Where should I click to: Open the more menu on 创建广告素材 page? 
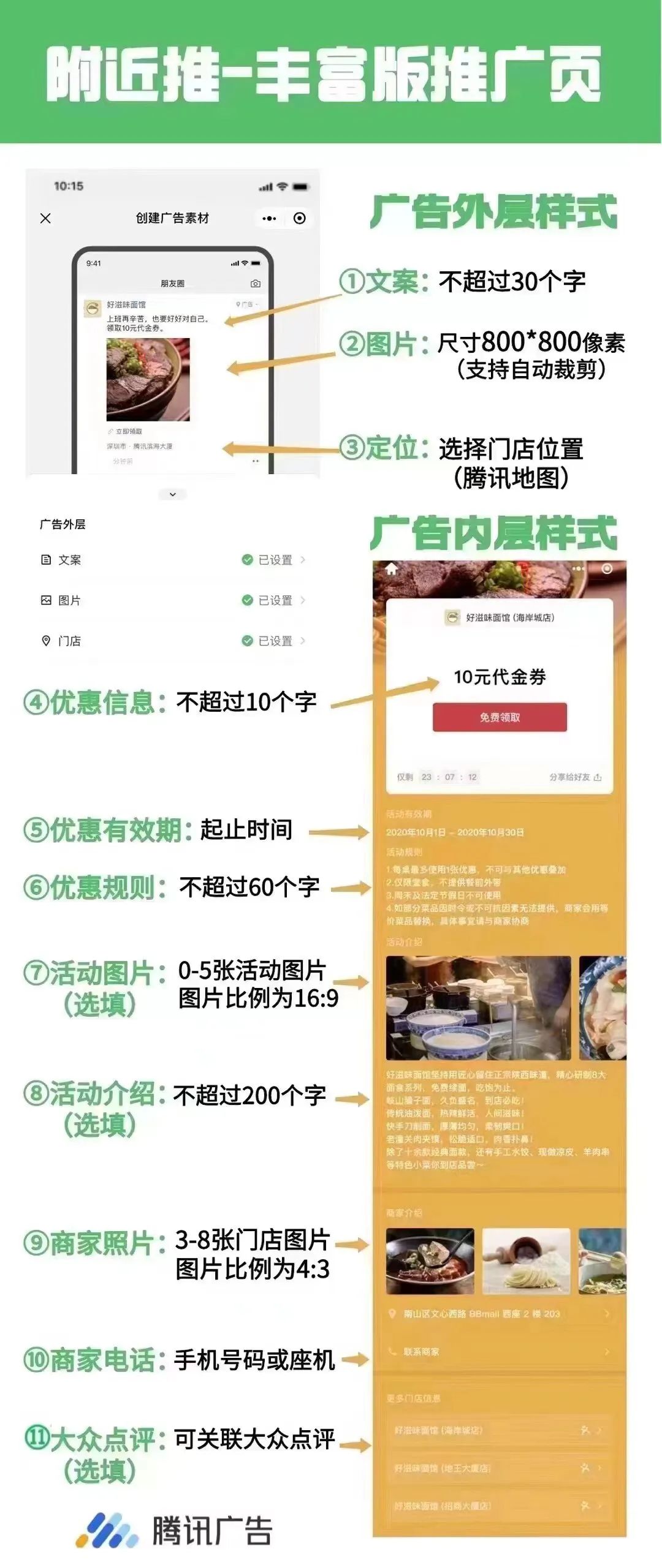coord(270,218)
